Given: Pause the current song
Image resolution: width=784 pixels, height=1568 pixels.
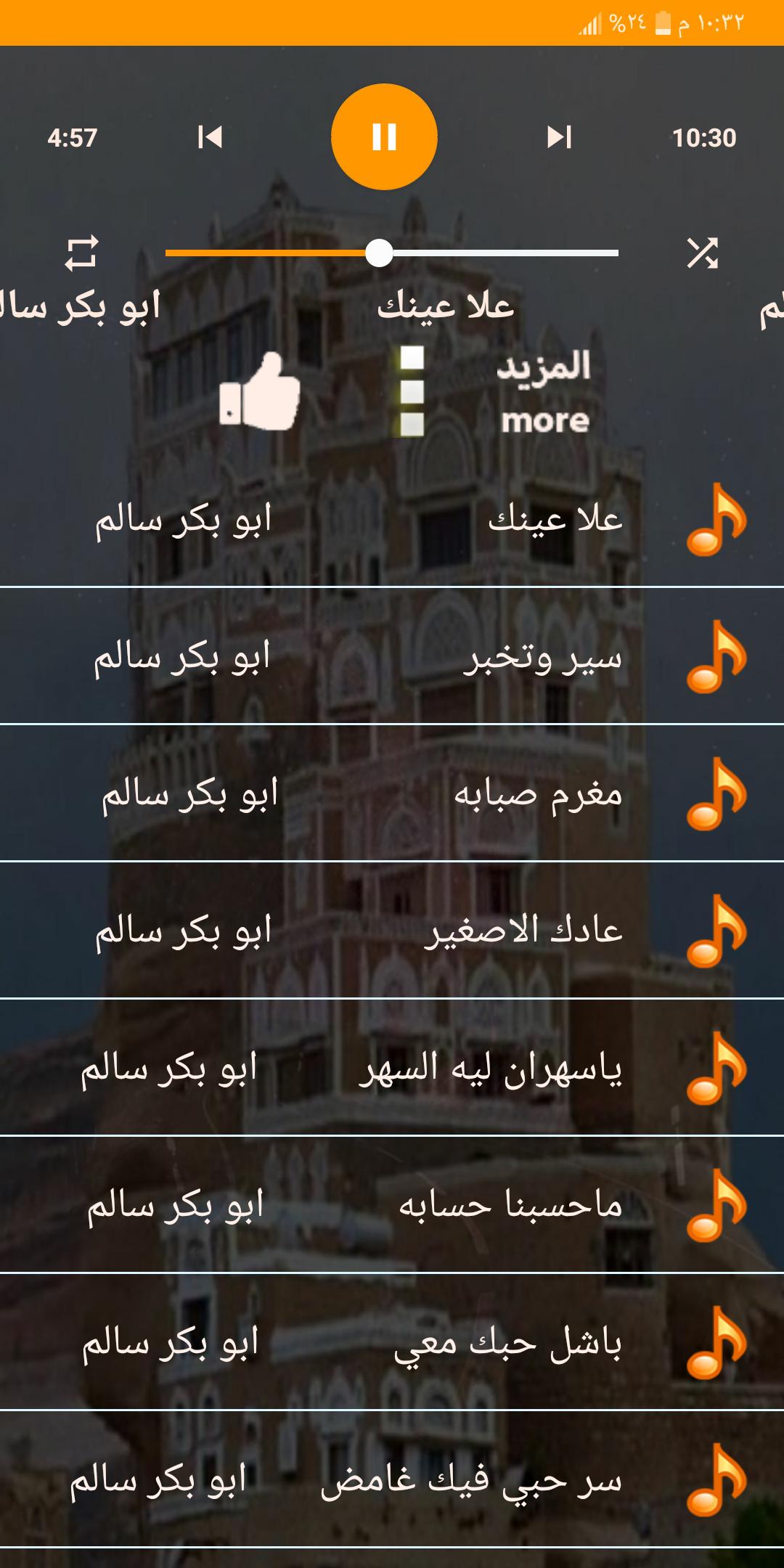Looking at the screenshot, I should tap(384, 136).
